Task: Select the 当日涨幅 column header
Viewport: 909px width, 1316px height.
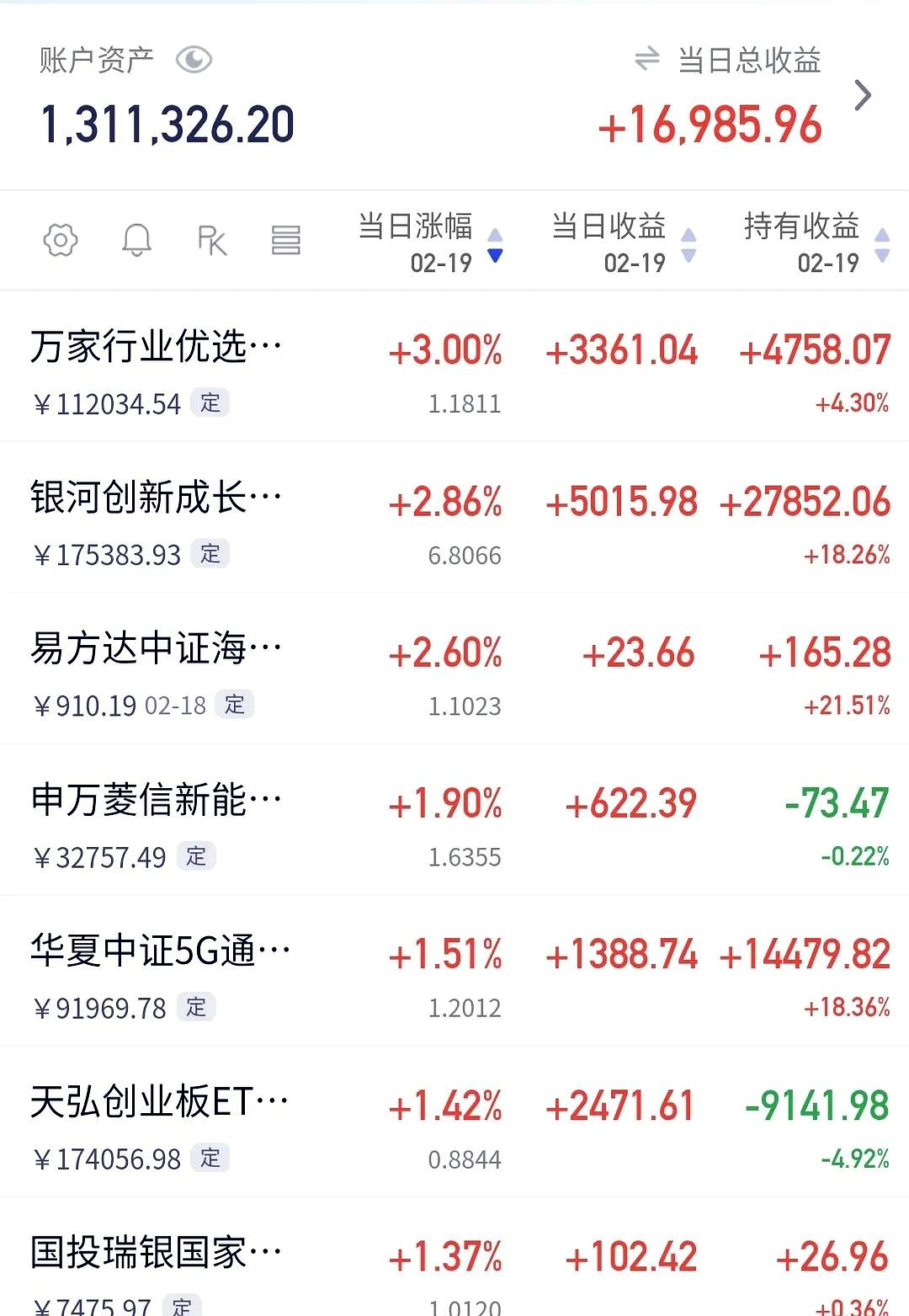Action: click(414, 227)
